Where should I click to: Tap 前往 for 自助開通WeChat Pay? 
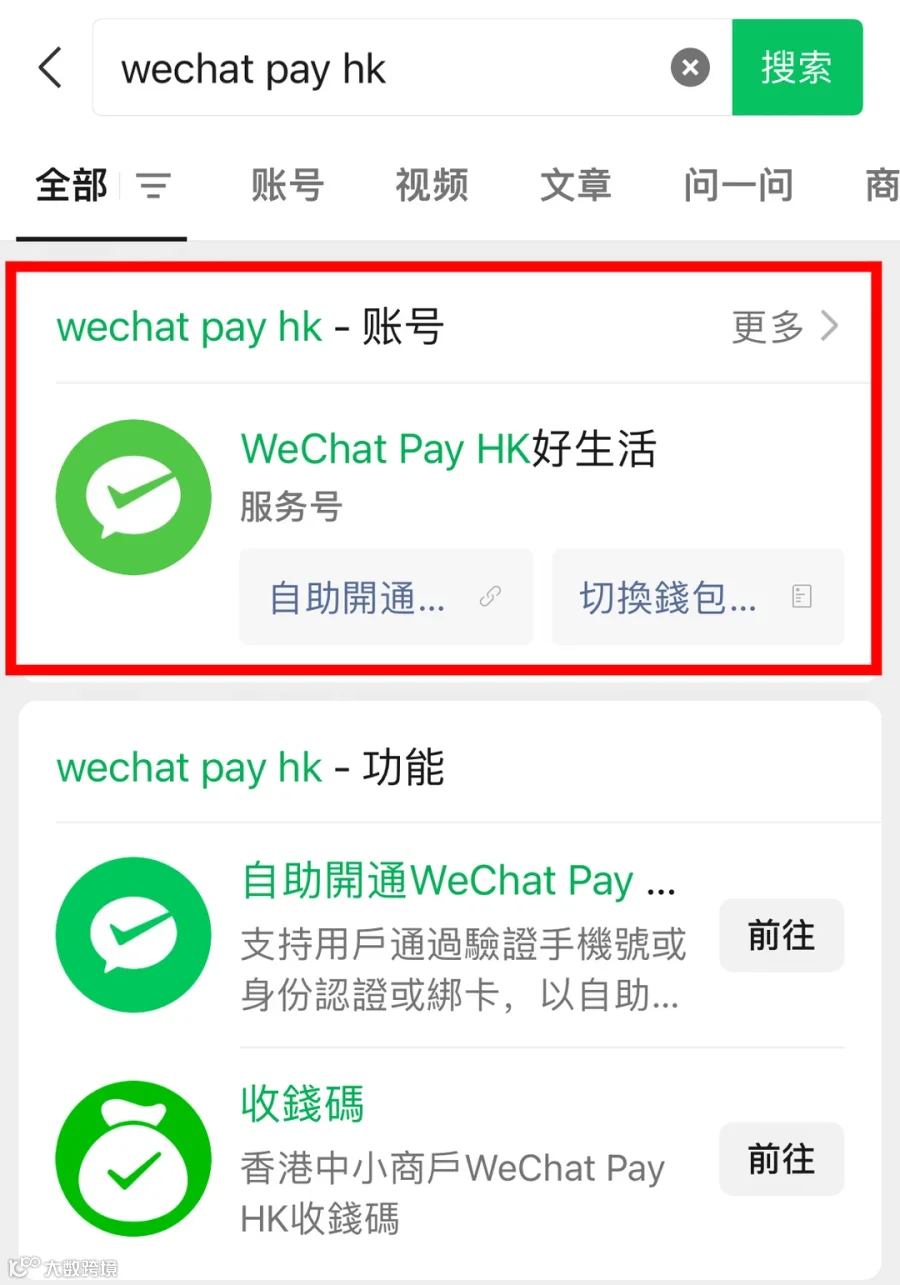point(782,936)
